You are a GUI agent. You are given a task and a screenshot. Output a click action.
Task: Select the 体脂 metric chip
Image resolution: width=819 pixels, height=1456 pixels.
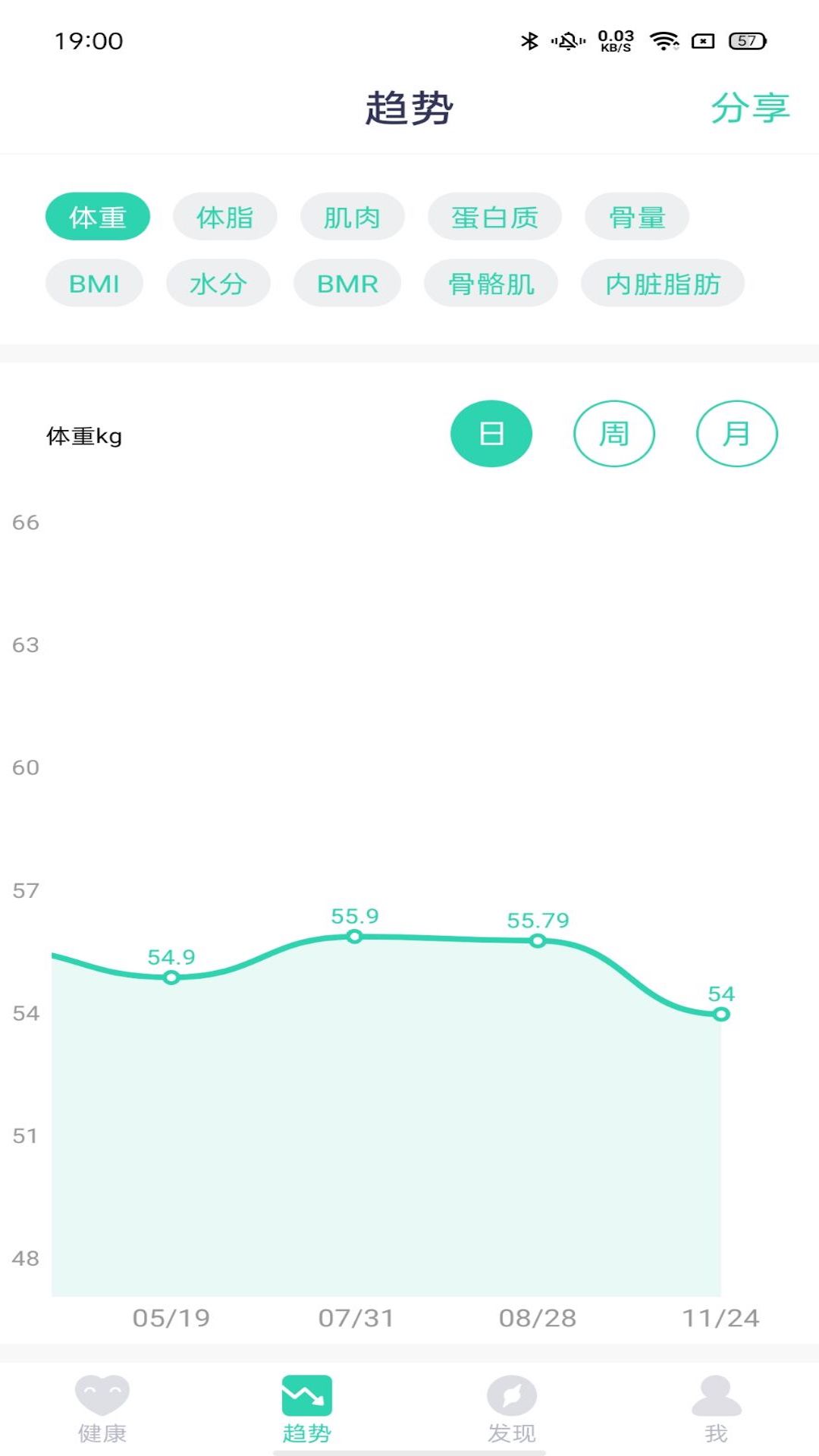coord(224,217)
